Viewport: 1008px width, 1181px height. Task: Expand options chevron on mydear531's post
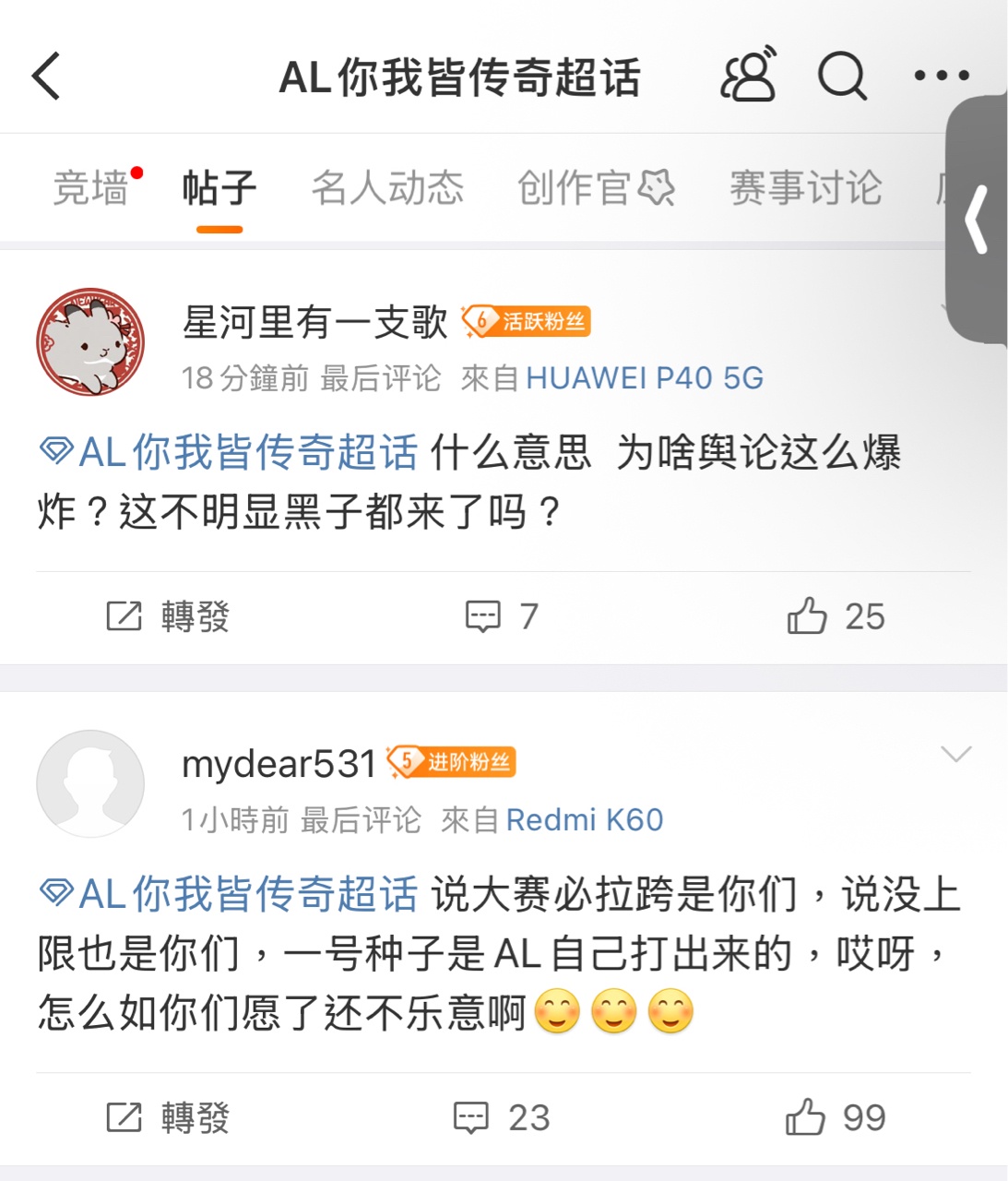click(x=955, y=754)
